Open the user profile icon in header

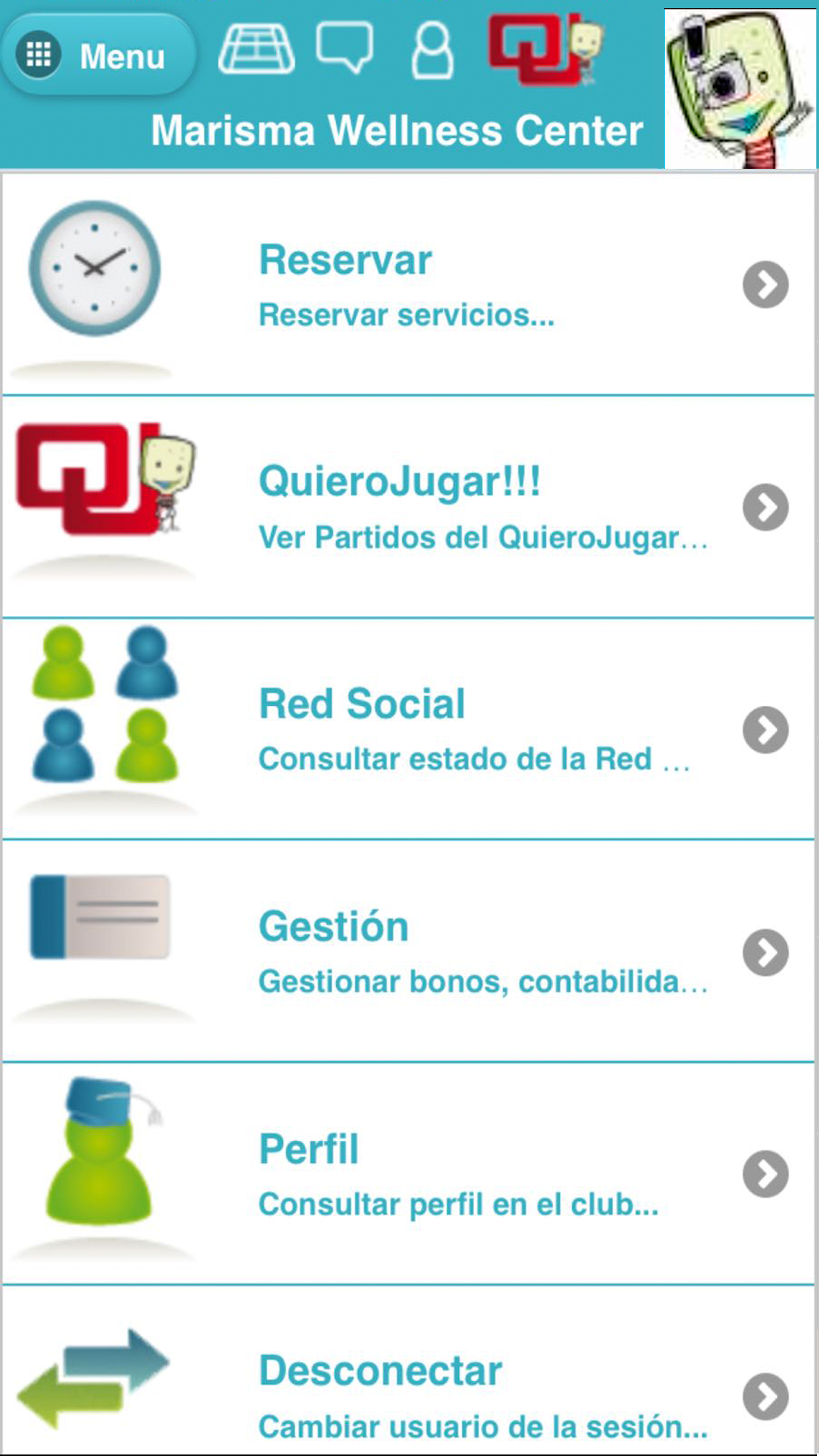[432, 50]
